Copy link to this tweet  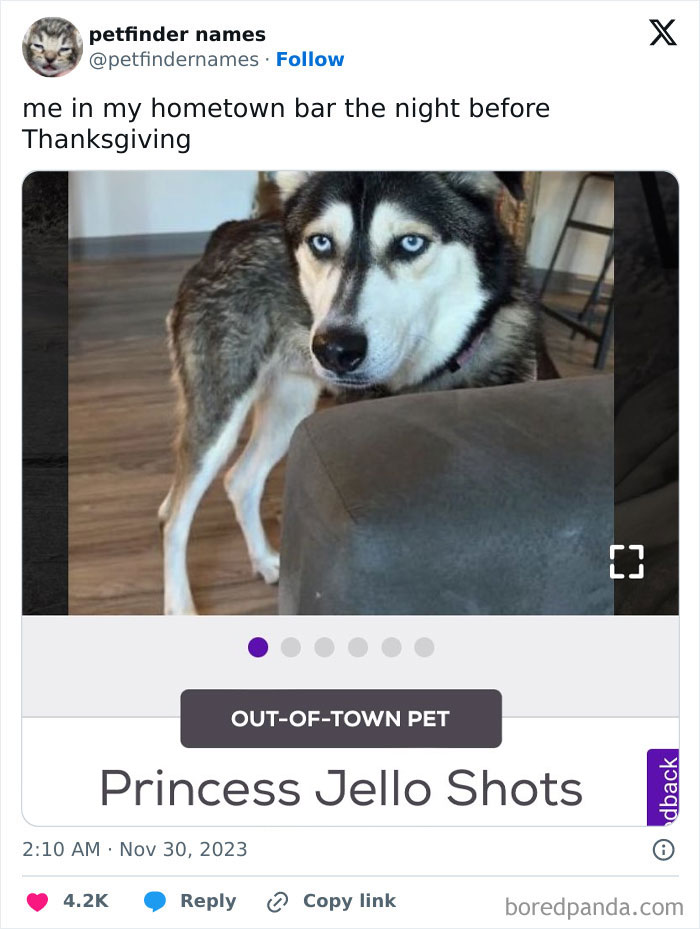click(x=331, y=901)
